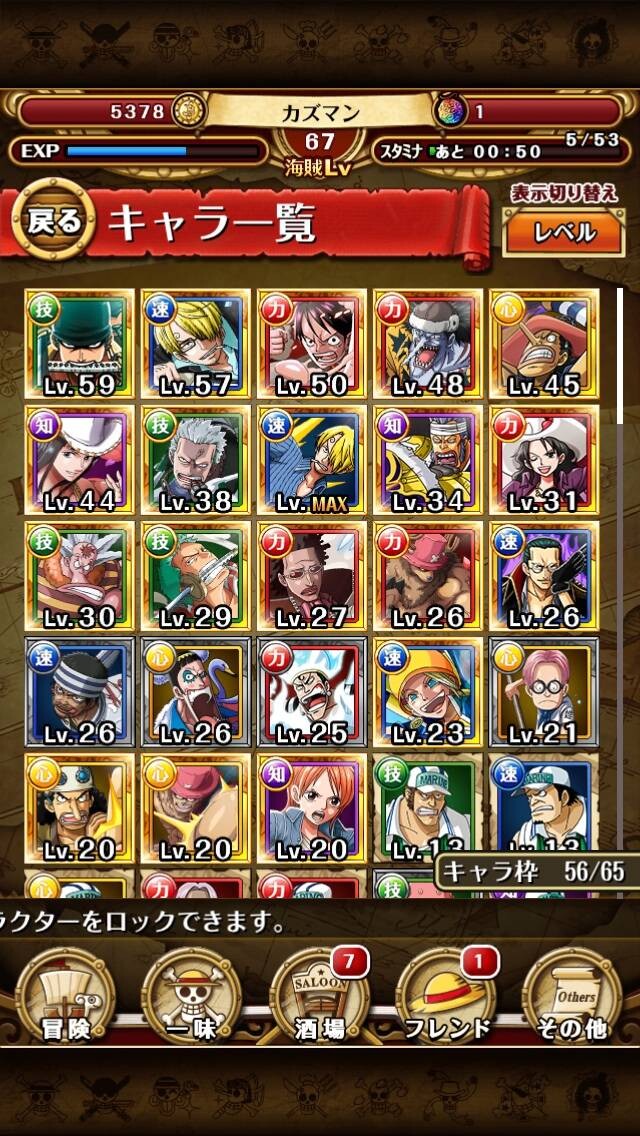This screenshot has height=1136, width=640.
Task: Select the Lv.23 character card
Action: 428,692
